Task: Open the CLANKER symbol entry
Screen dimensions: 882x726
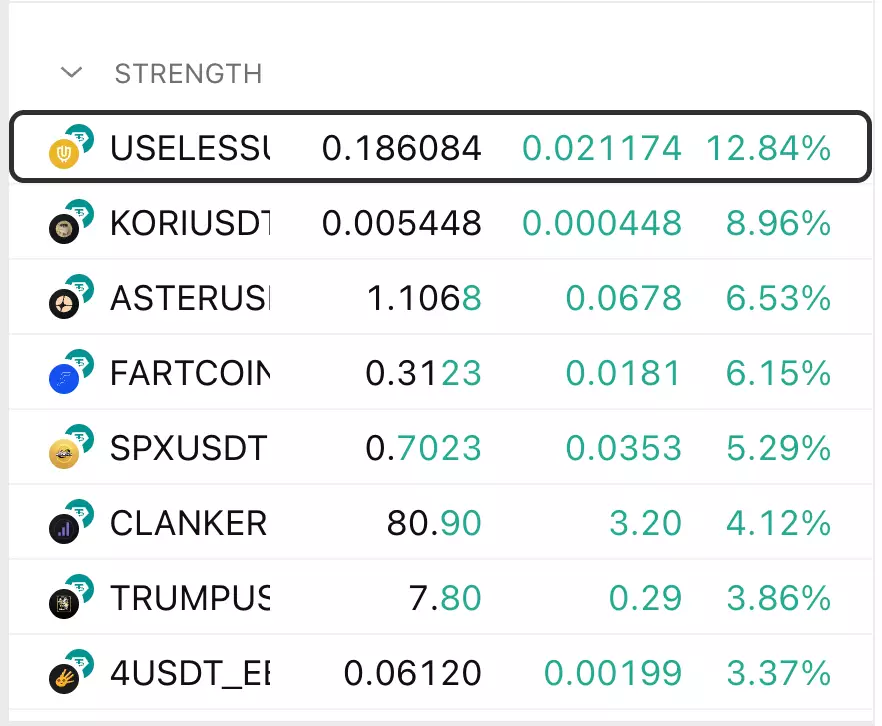Action: click(x=189, y=523)
